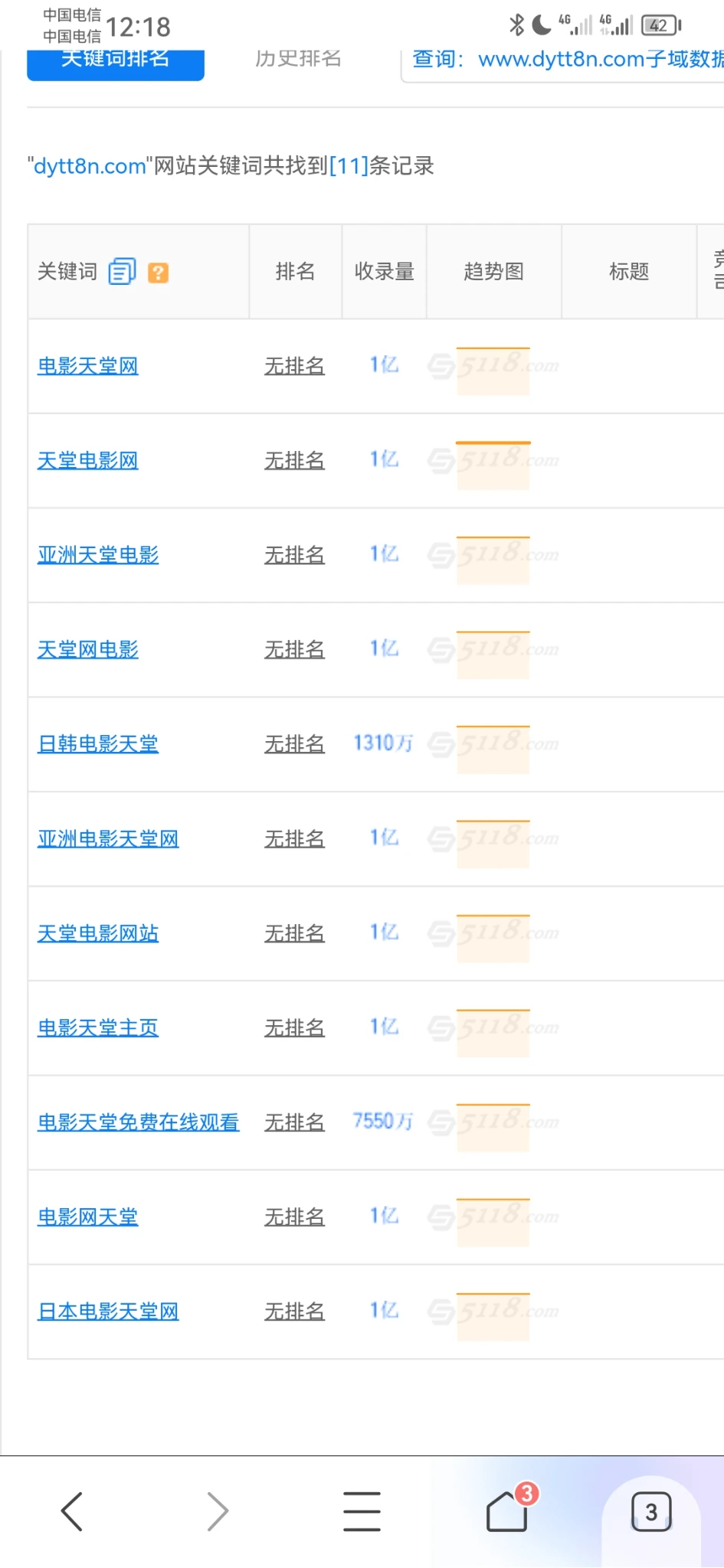The width and height of the screenshot is (724, 1568).
Task: Open the keyword link 天堂电影网站
Action: tap(98, 933)
